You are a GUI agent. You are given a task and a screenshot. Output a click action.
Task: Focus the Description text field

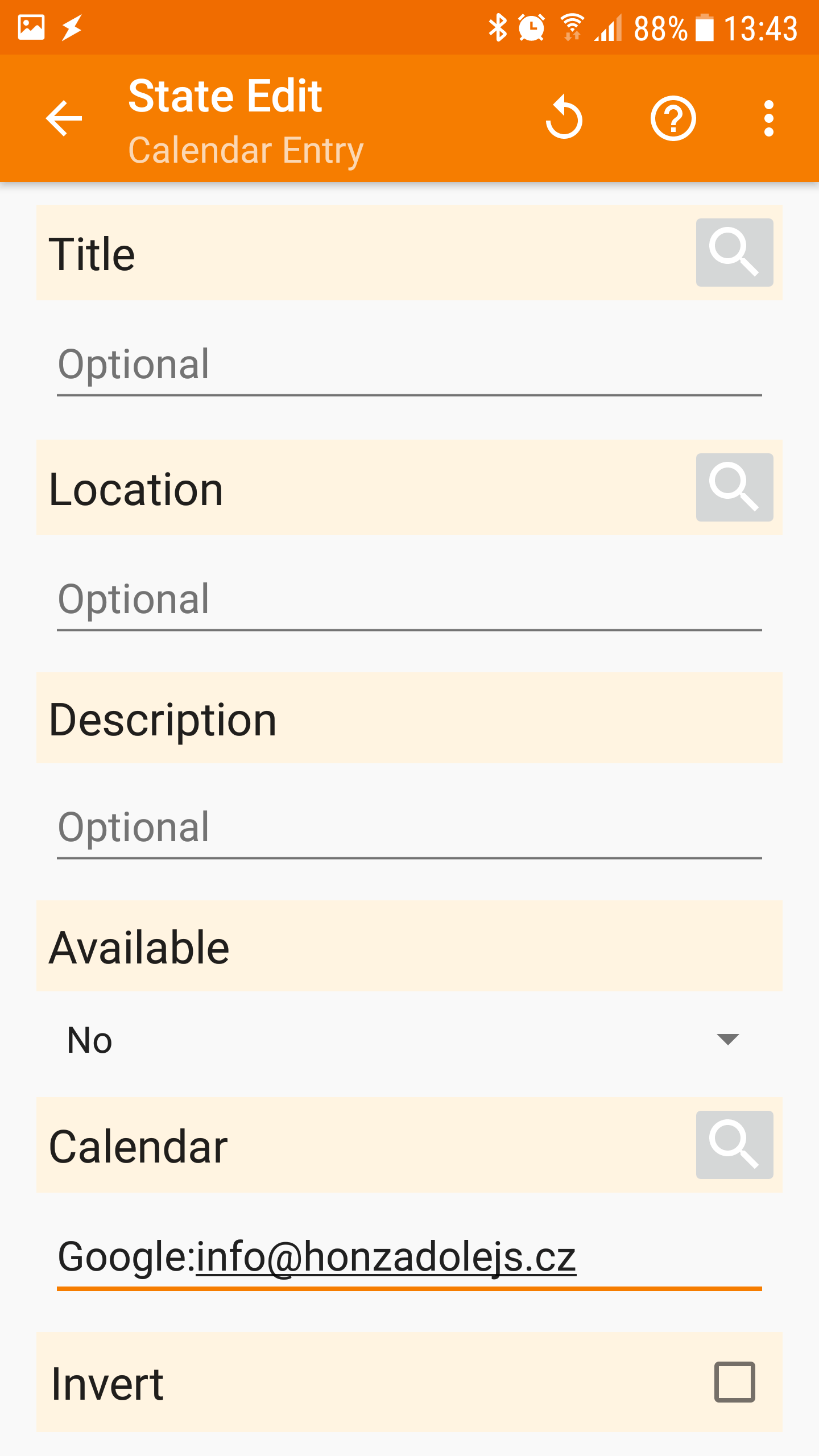tap(409, 828)
